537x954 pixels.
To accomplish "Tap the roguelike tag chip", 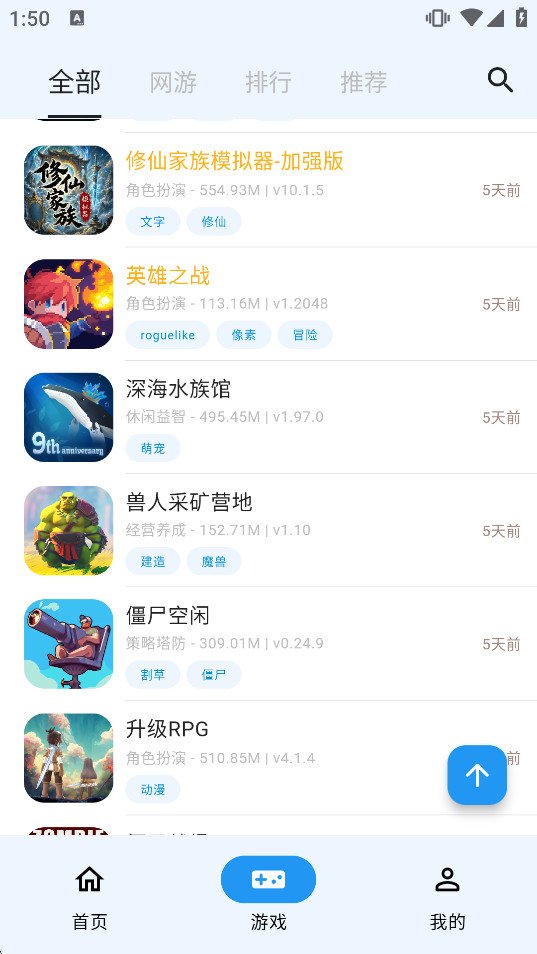I will click(x=167, y=335).
